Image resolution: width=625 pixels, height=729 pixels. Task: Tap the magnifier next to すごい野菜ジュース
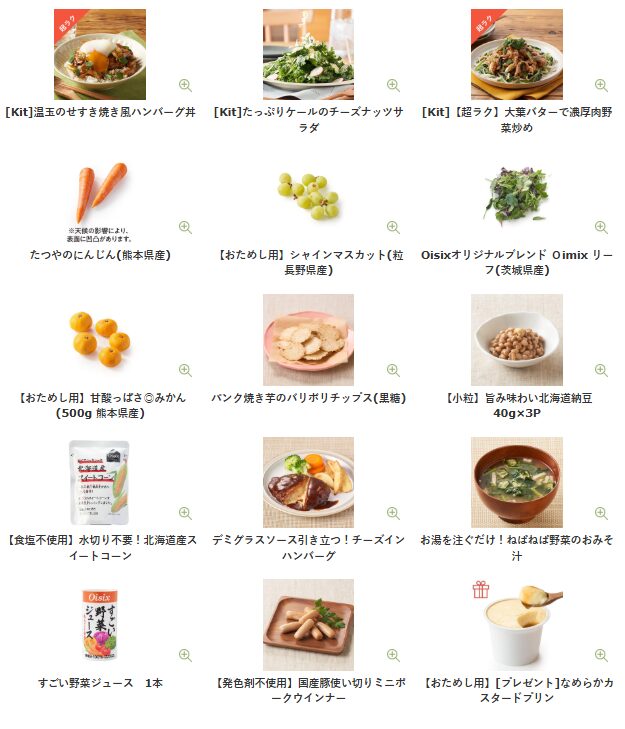tap(185, 655)
